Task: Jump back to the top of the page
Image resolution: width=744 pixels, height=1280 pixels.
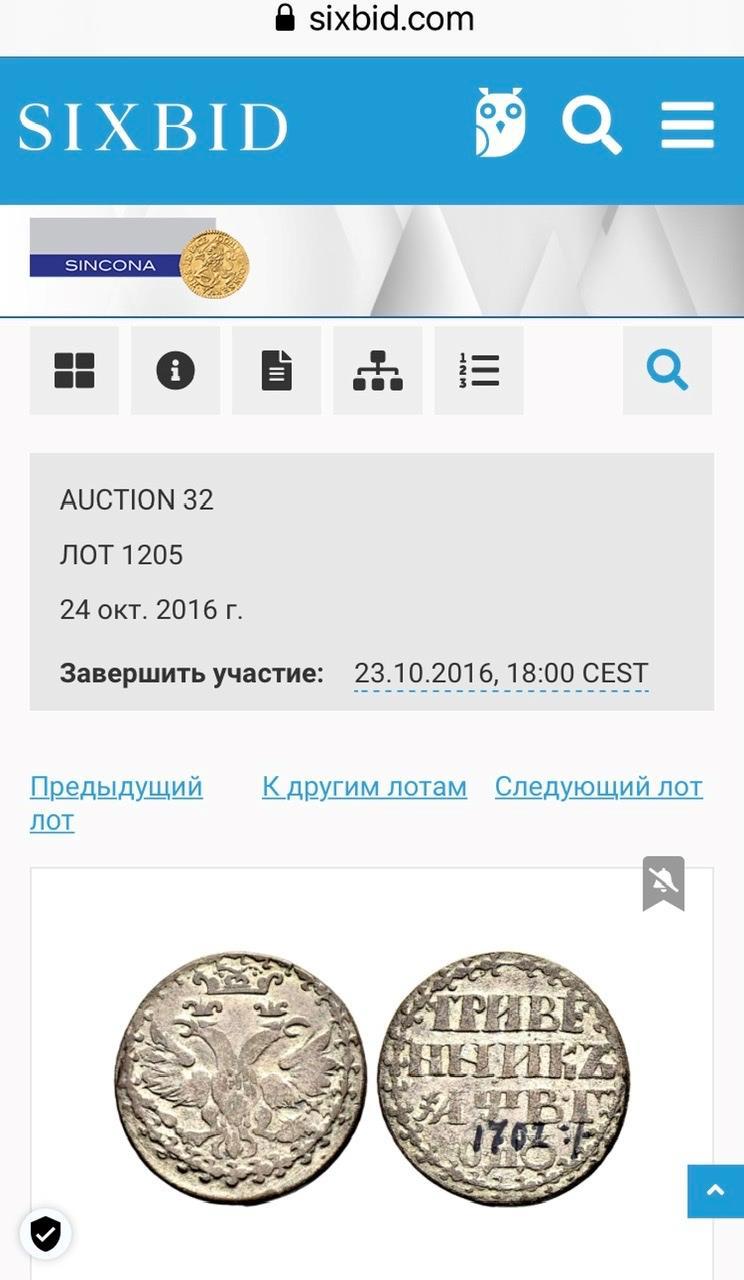Action: (x=715, y=1191)
